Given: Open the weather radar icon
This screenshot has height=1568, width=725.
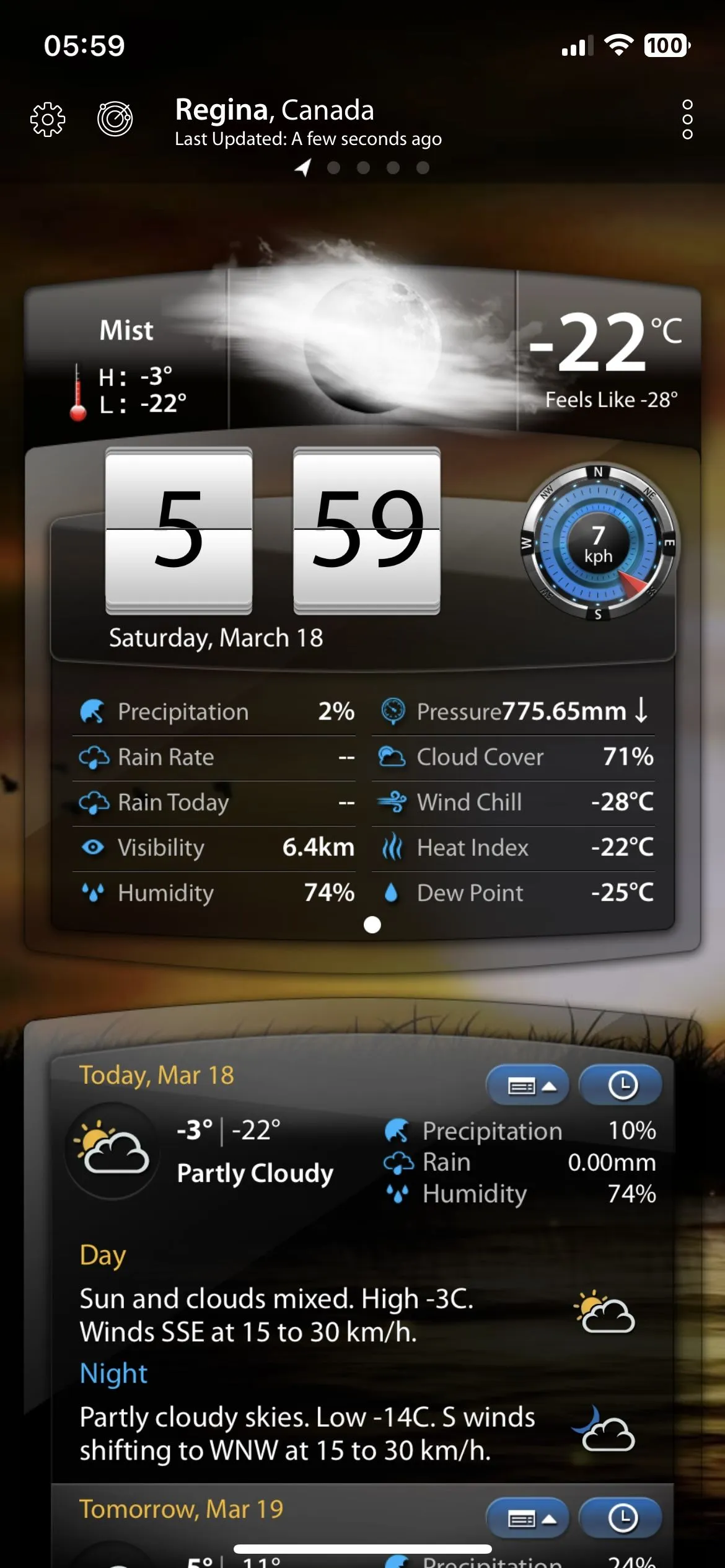Looking at the screenshot, I should point(115,118).
